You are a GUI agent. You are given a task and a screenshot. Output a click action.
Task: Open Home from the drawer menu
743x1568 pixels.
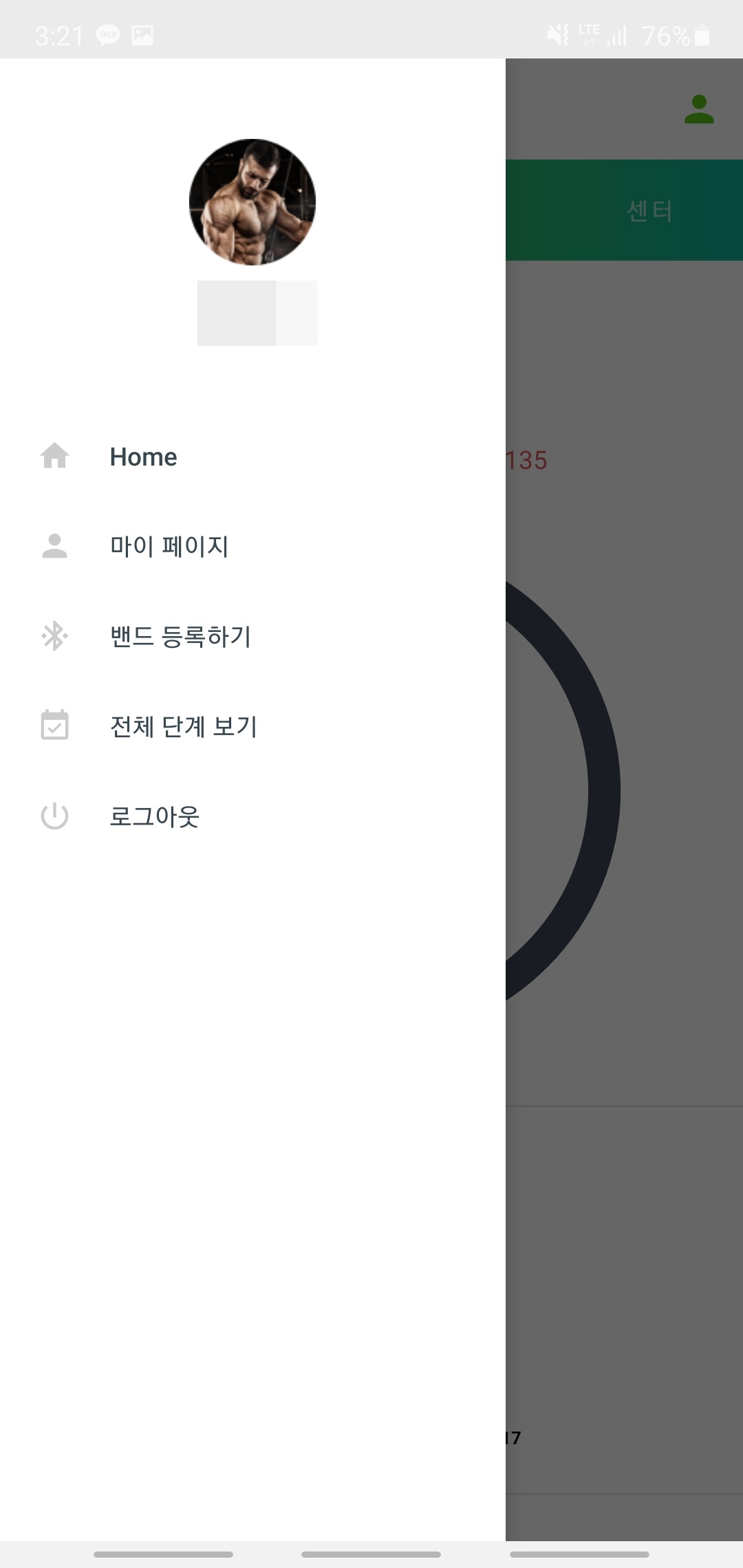point(252,457)
